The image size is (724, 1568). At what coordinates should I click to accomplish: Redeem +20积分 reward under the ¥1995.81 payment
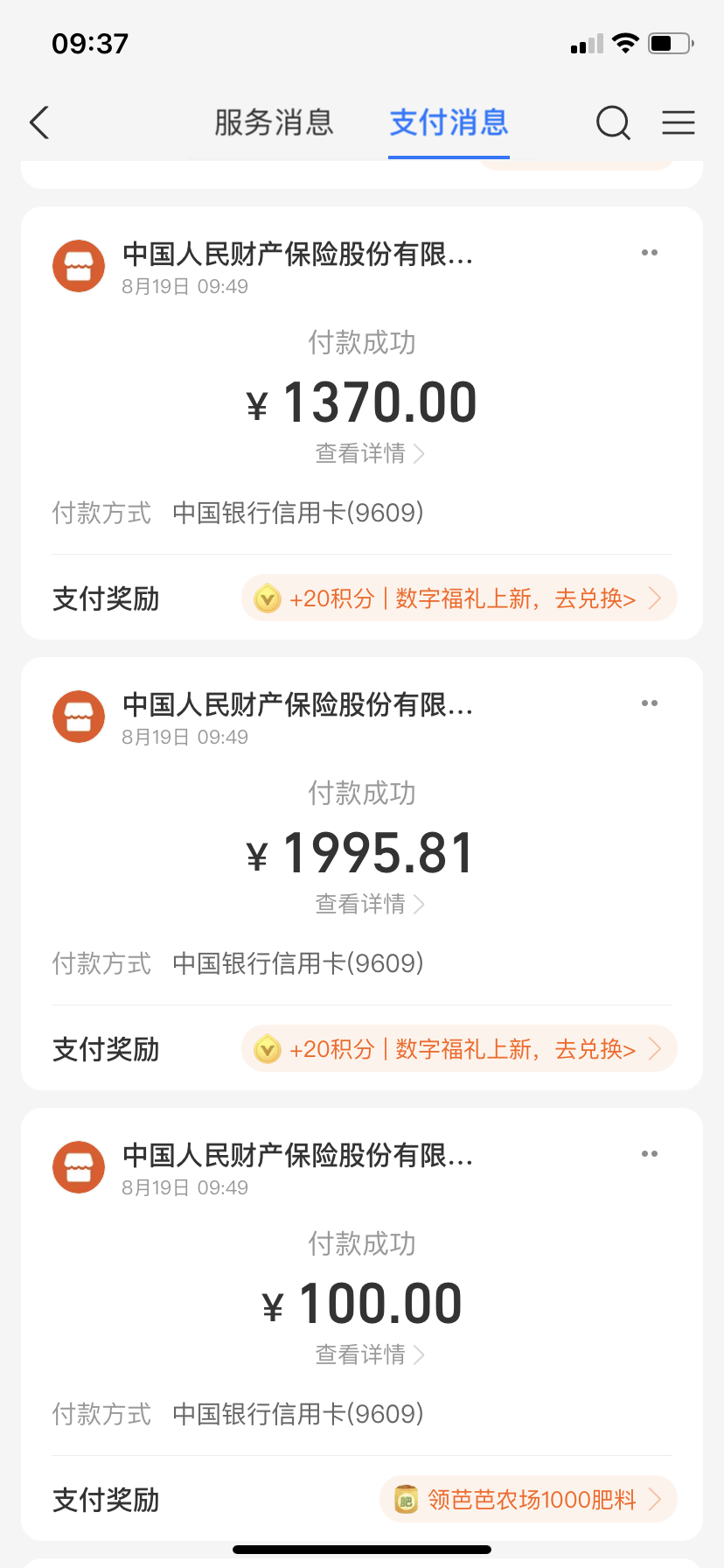(459, 1049)
